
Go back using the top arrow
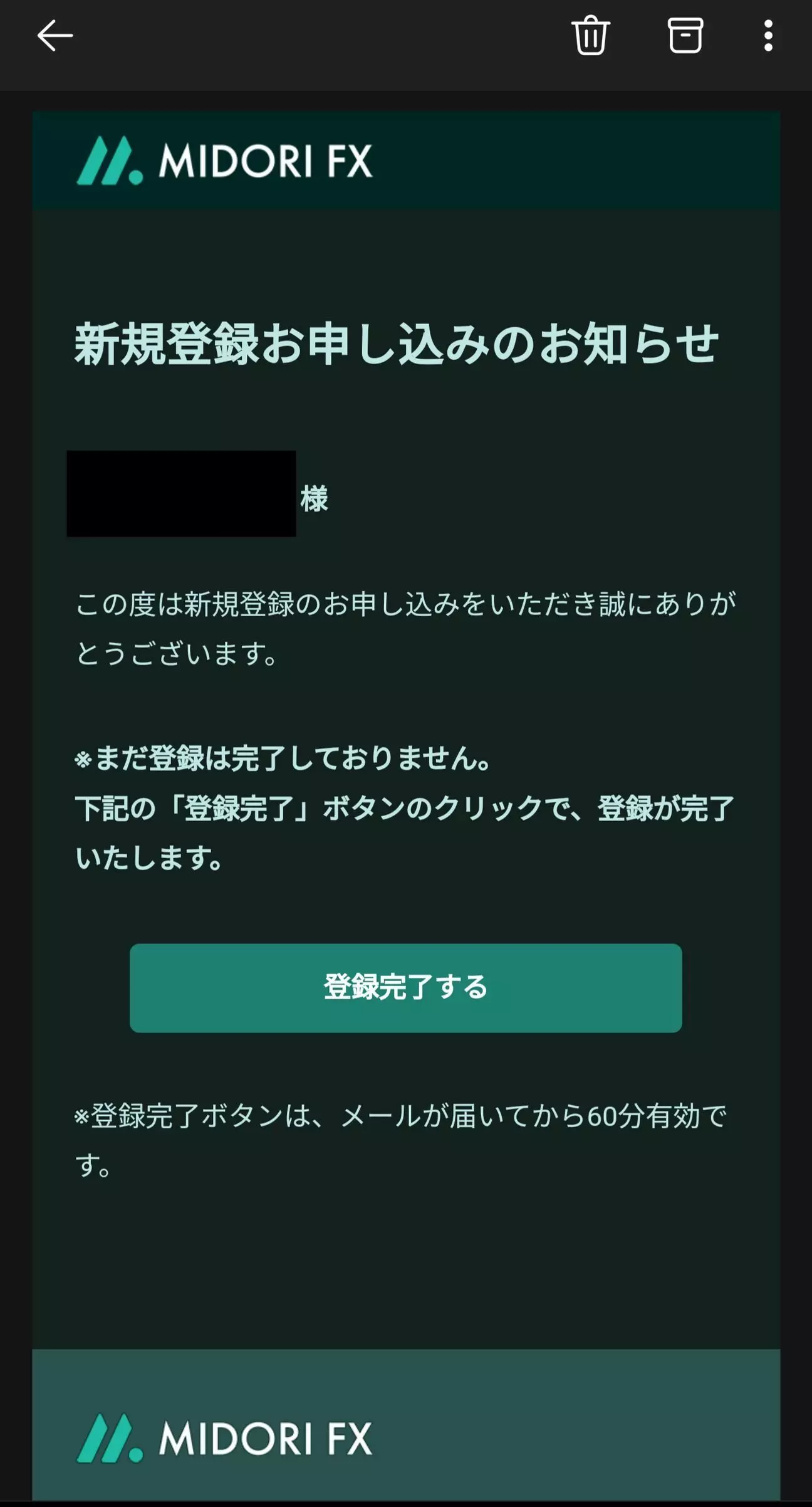tap(55, 35)
